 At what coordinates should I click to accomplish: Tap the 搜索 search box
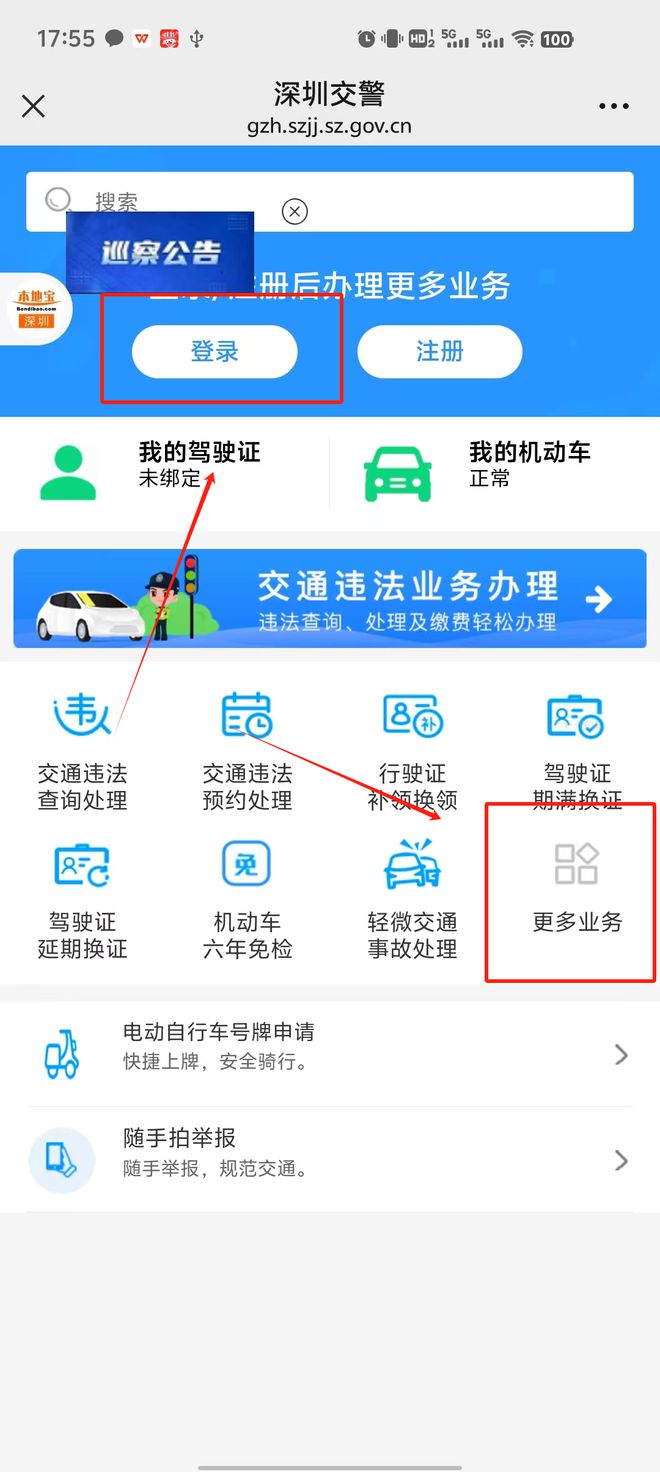click(x=400, y=201)
